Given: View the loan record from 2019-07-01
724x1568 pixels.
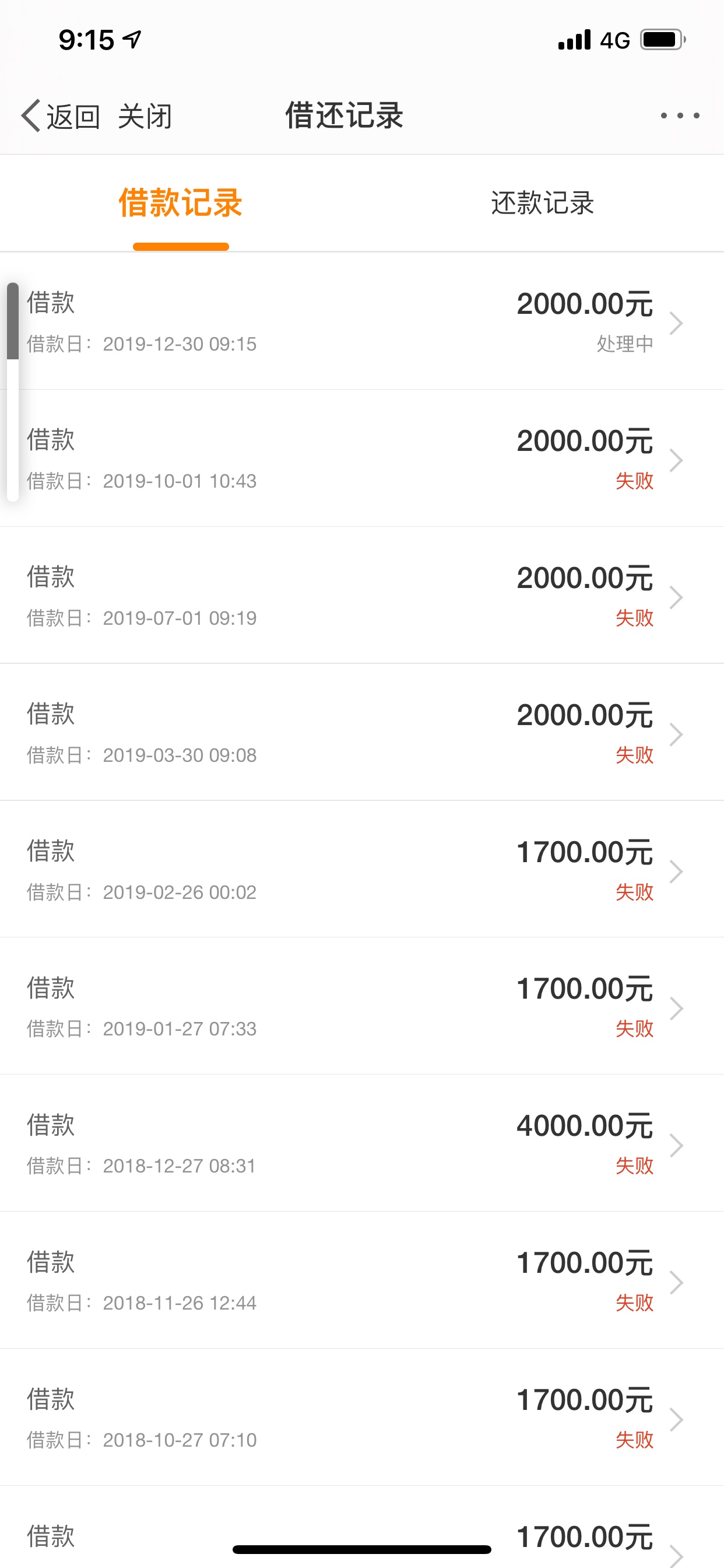Looking at the screenshot, I should coord(362,596).
